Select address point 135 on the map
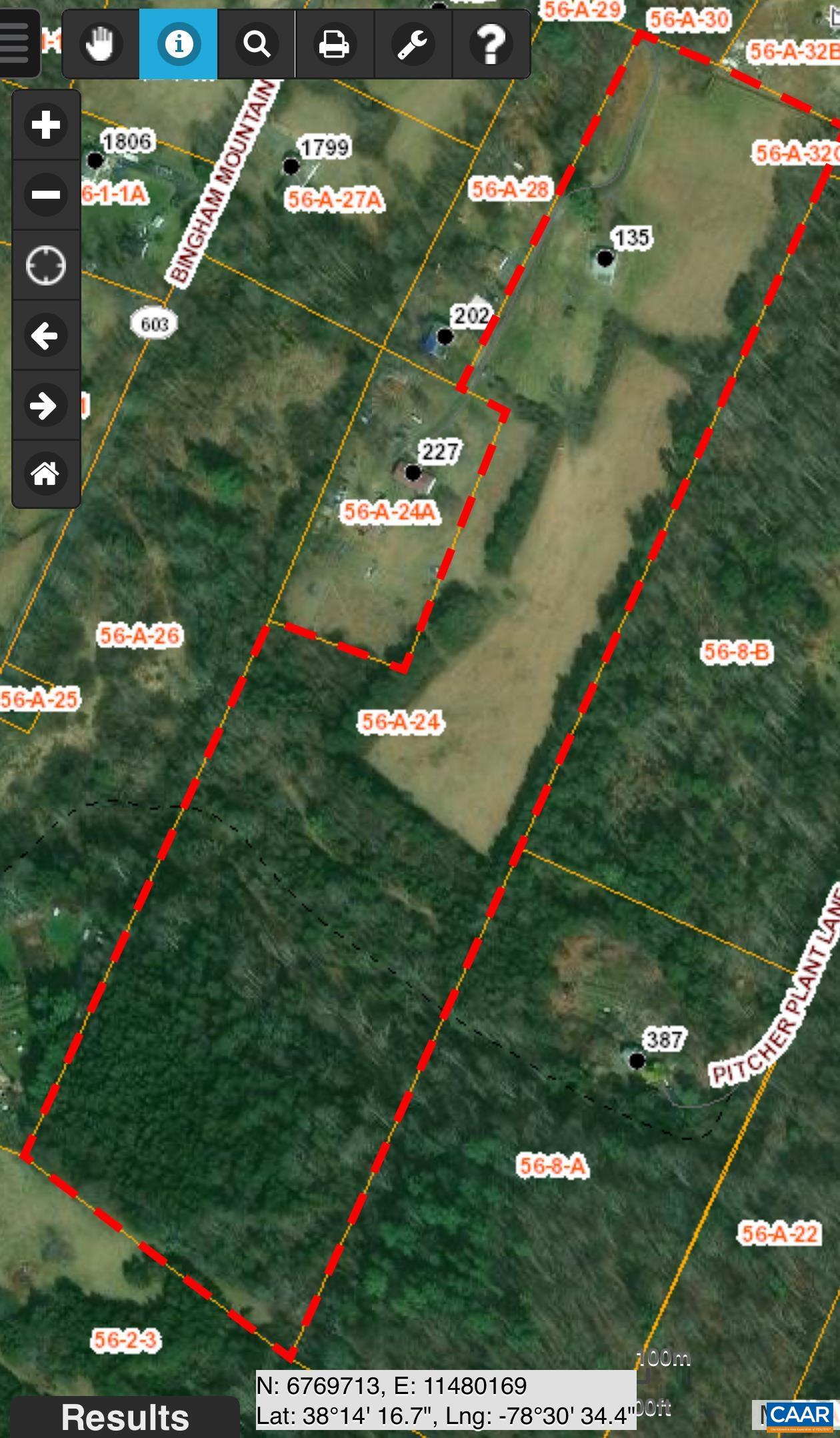Screen dimensions: 840x1438 (x=605, y=257)
